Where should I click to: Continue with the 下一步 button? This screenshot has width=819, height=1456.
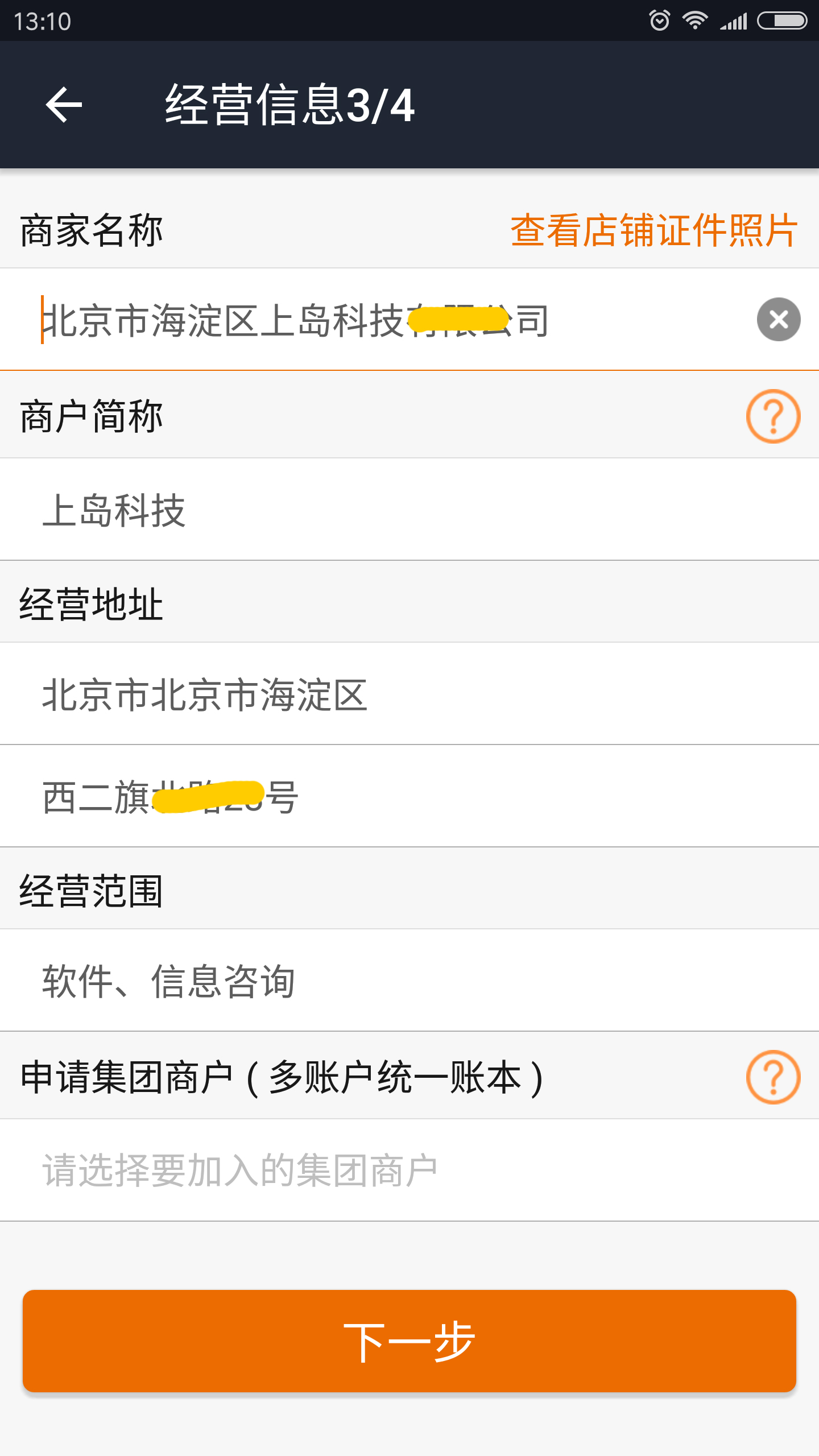[409, 1341]
